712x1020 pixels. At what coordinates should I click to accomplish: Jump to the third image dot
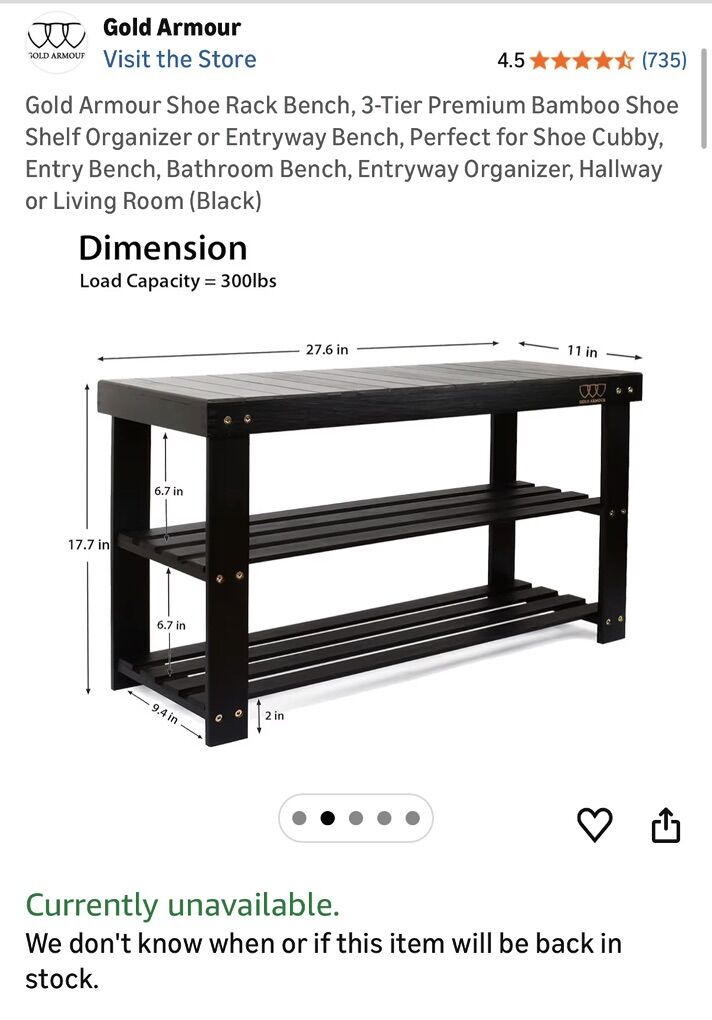point(355,818)
